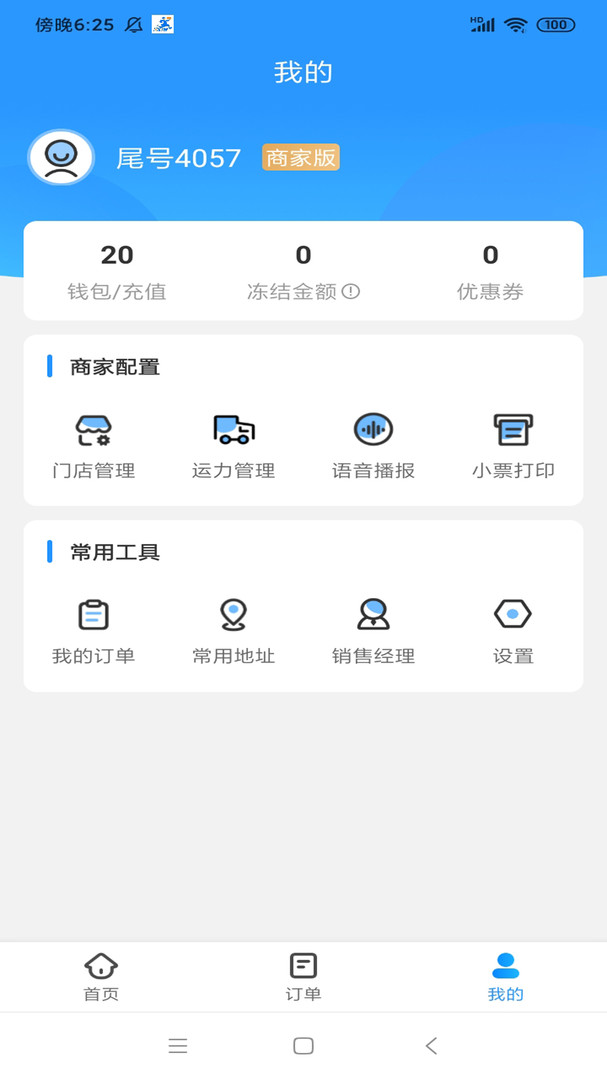The width and height of the screenshot is (607, 1080).
Task: Select the 我的 tab
Action: pyautogui.click(x=506, y=977)
